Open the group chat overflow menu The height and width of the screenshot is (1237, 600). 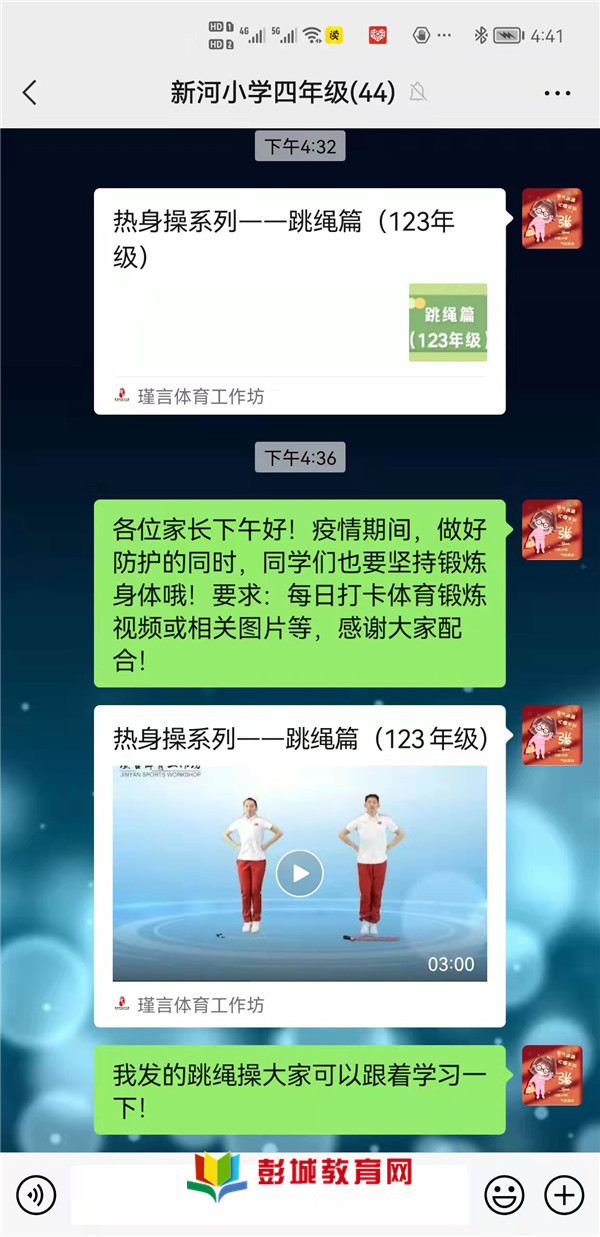[x=557, y=93]
